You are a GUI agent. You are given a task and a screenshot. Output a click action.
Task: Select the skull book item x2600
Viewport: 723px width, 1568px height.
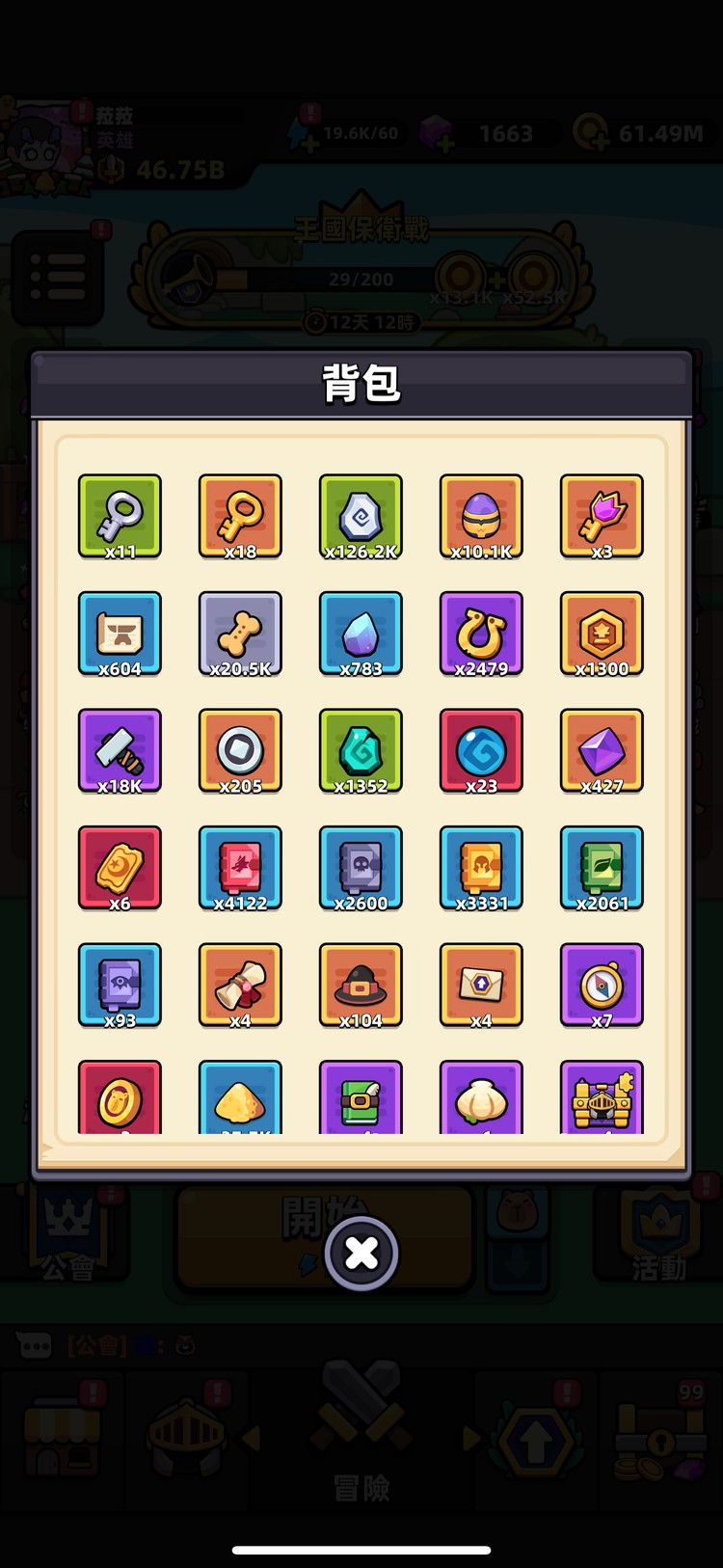click(361, 867)
